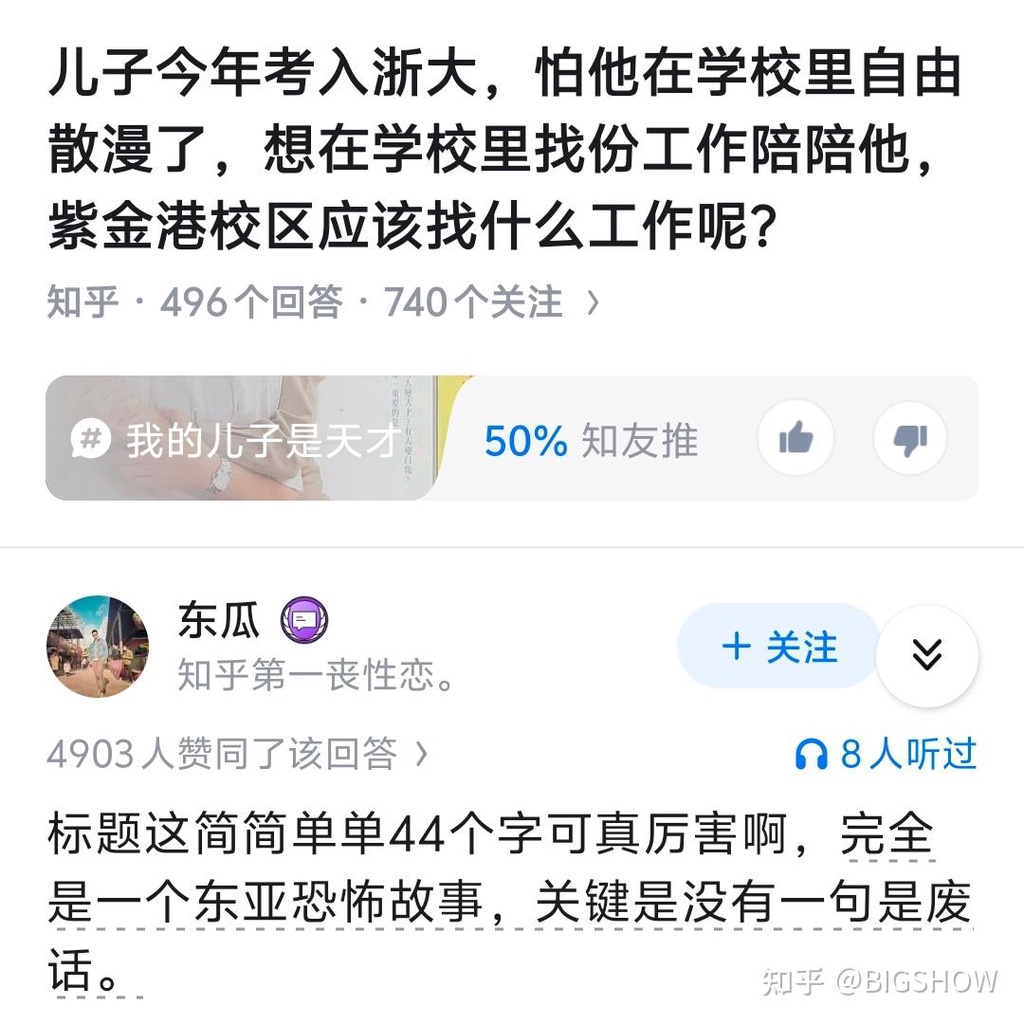Image resolution: width=1024 pixels, height=1024 pixels.
Task: Open the badge icon beside 东瓜's name
Action: pyautogui.click(x=304, y=621)
